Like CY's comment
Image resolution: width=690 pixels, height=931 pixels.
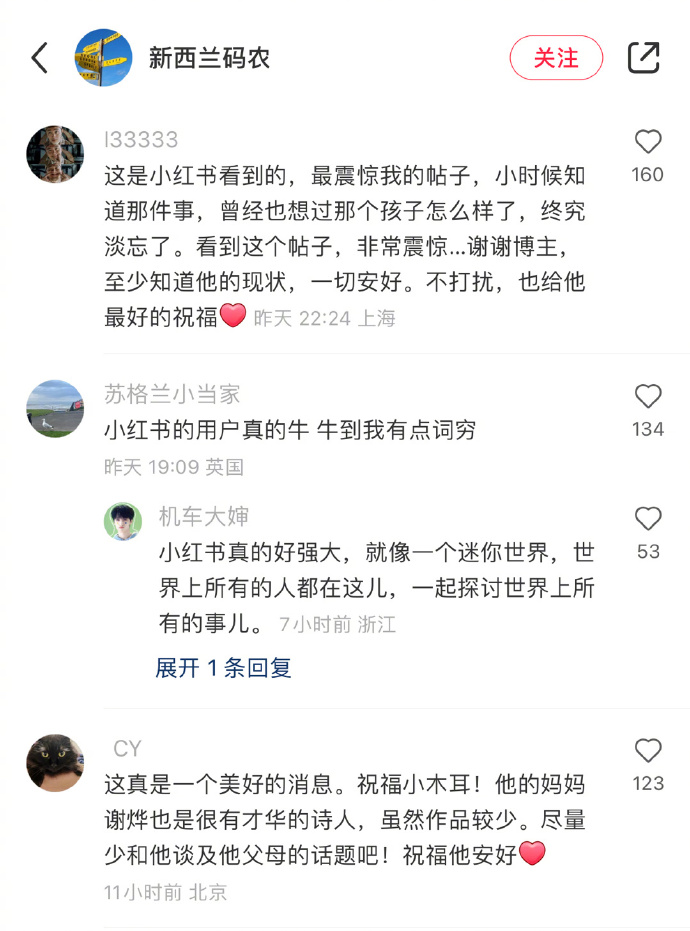648,751
